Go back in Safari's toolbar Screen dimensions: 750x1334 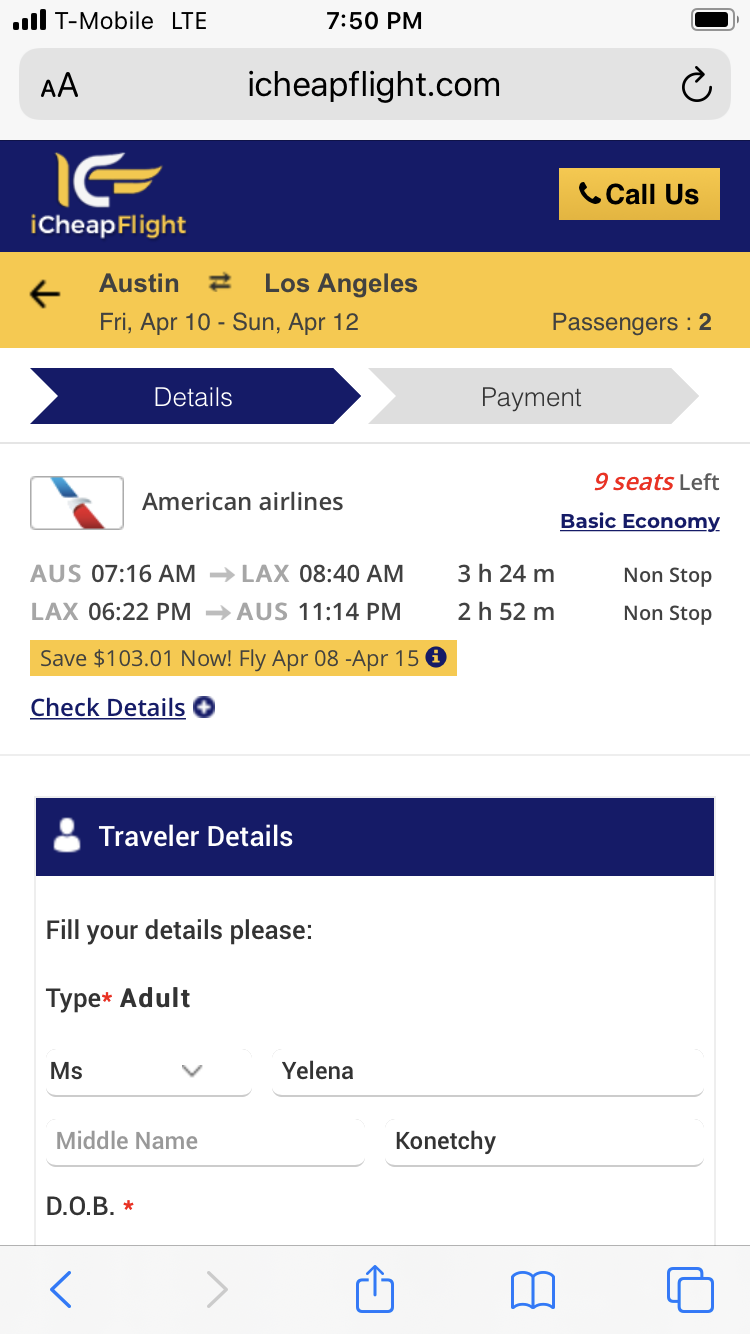point(61,1289)
